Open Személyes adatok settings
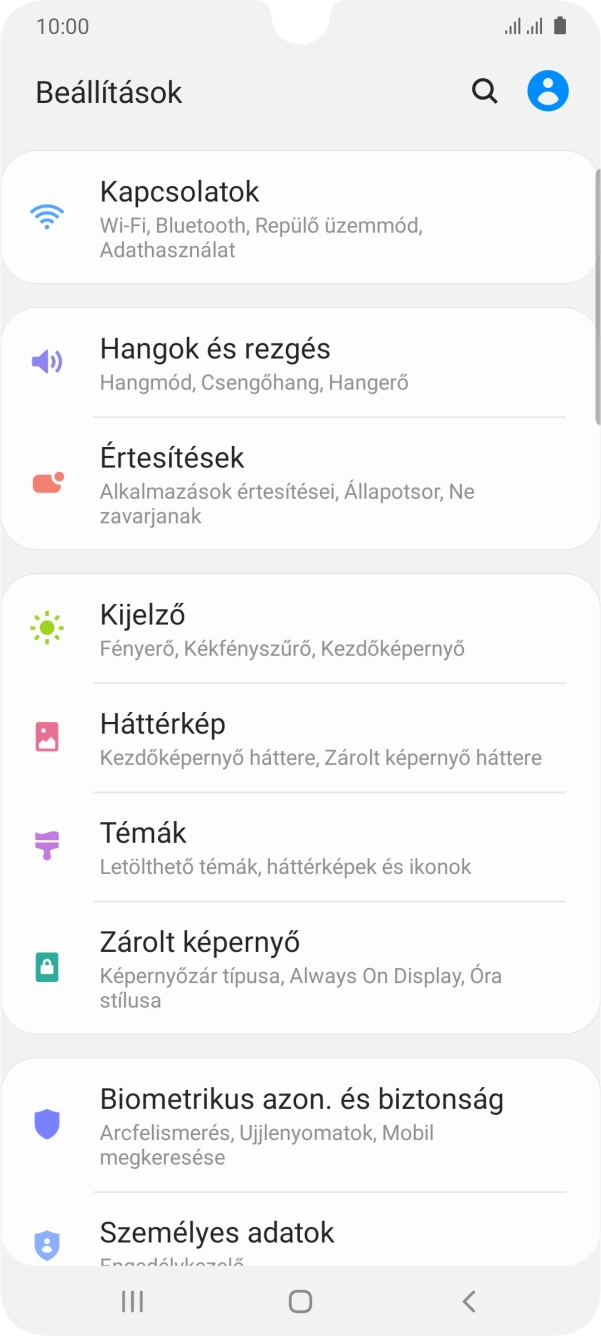This screenshot has height=1336, width=601. point(300,1236)
